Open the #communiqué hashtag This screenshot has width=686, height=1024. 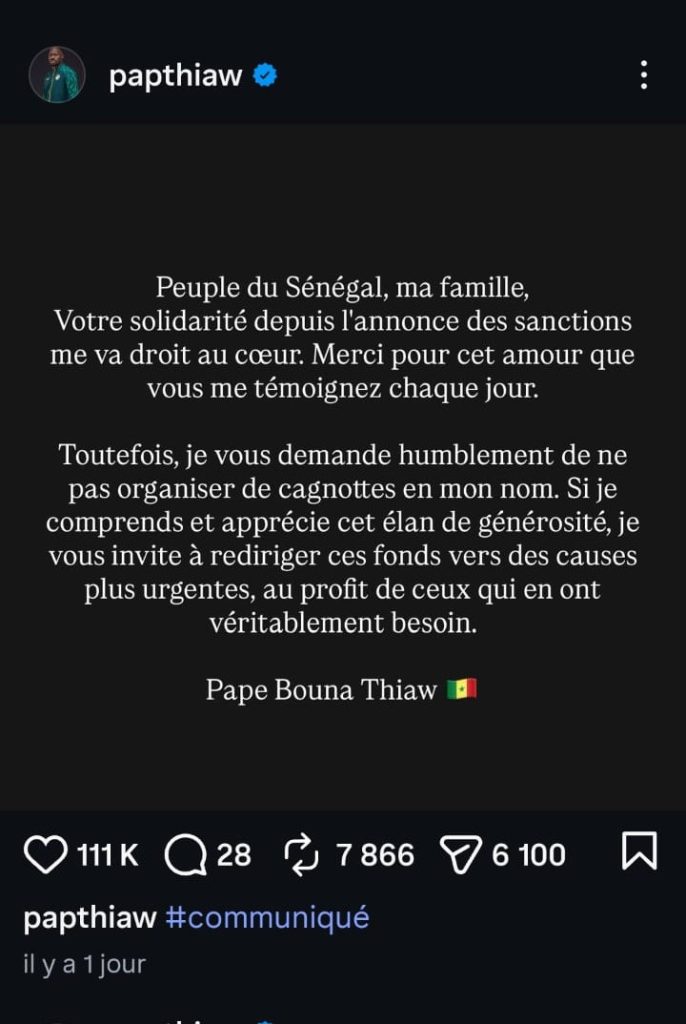pyautogui.click(x=267, y=917)
